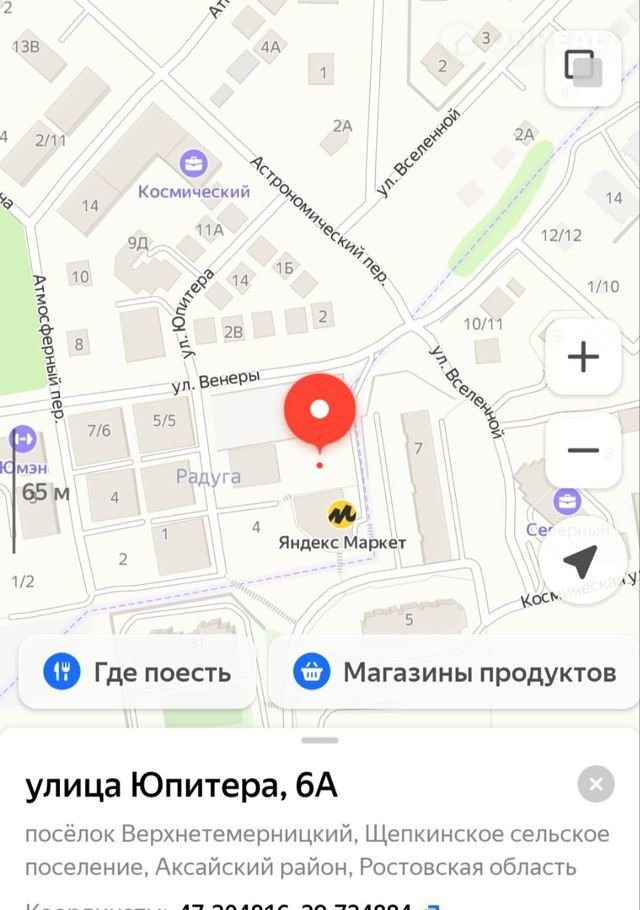
Task: Center map on my location
Action: [x=582, y=561]
